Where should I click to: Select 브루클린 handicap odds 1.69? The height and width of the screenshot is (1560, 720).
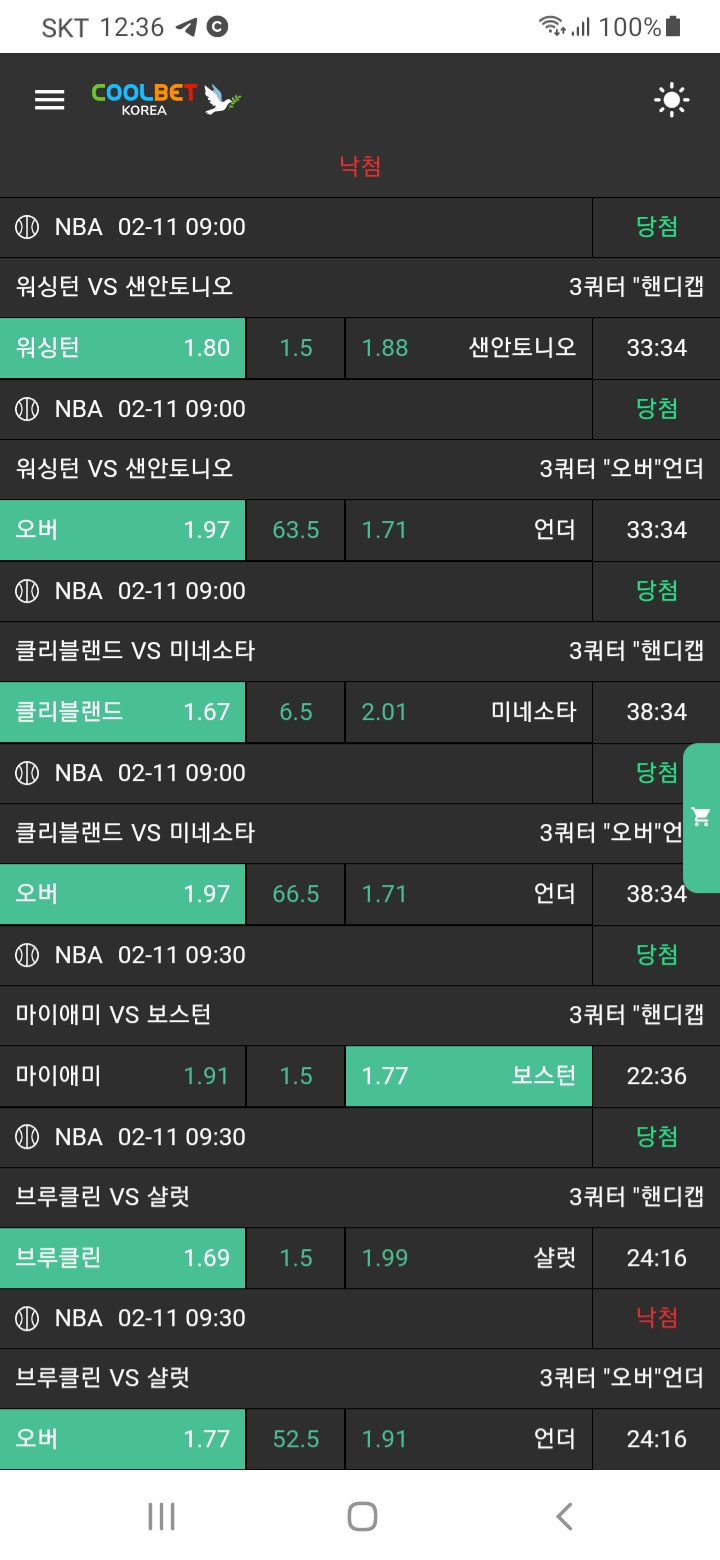(x=122, y=1258)
